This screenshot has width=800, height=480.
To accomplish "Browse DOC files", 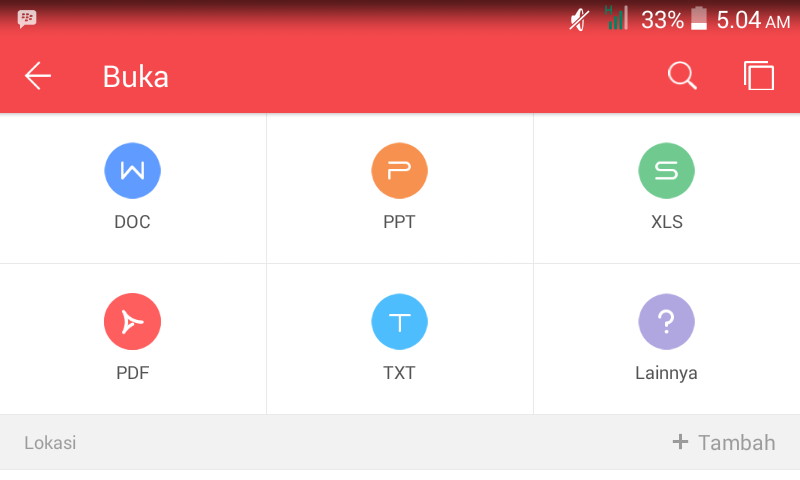I will click(132, 188).
